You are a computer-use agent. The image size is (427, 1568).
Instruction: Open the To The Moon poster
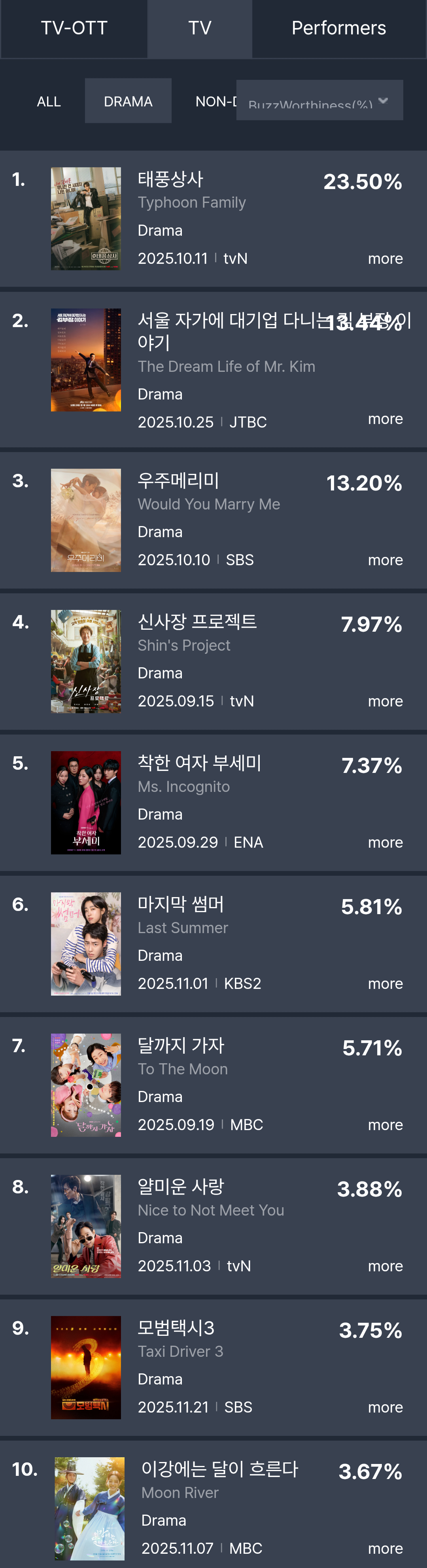coord(86,1085)
